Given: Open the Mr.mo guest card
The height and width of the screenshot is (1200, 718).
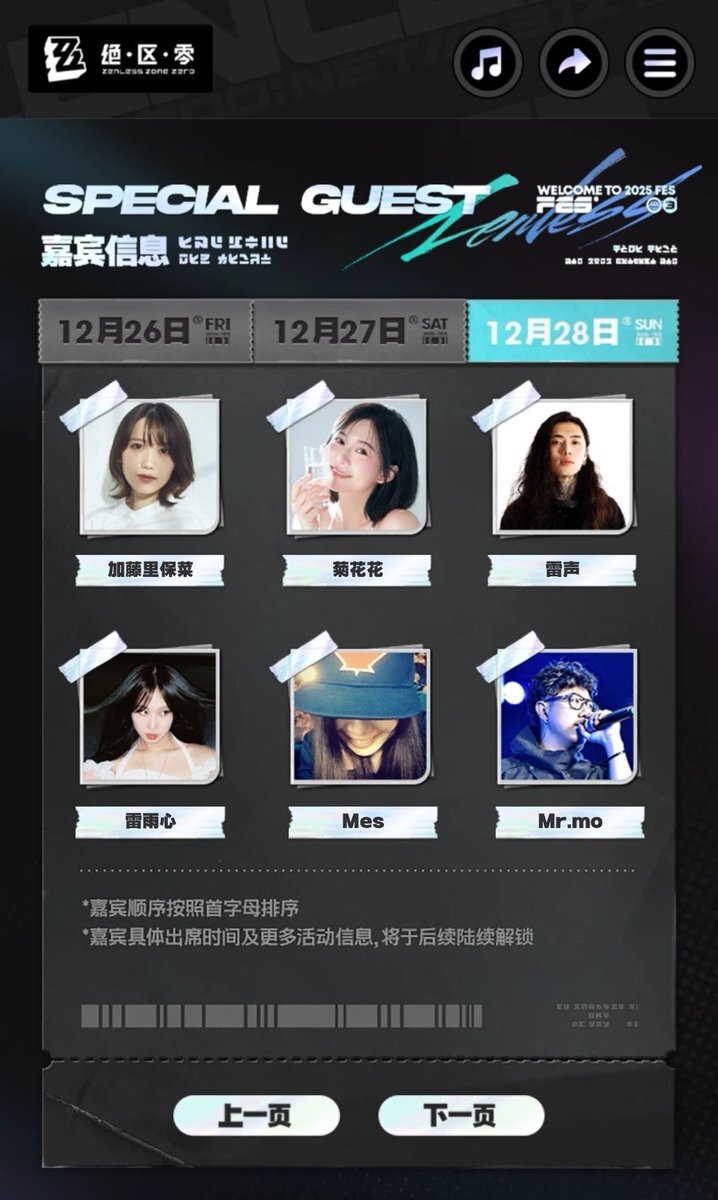Looking at the screenshot, I should [568, 716].
